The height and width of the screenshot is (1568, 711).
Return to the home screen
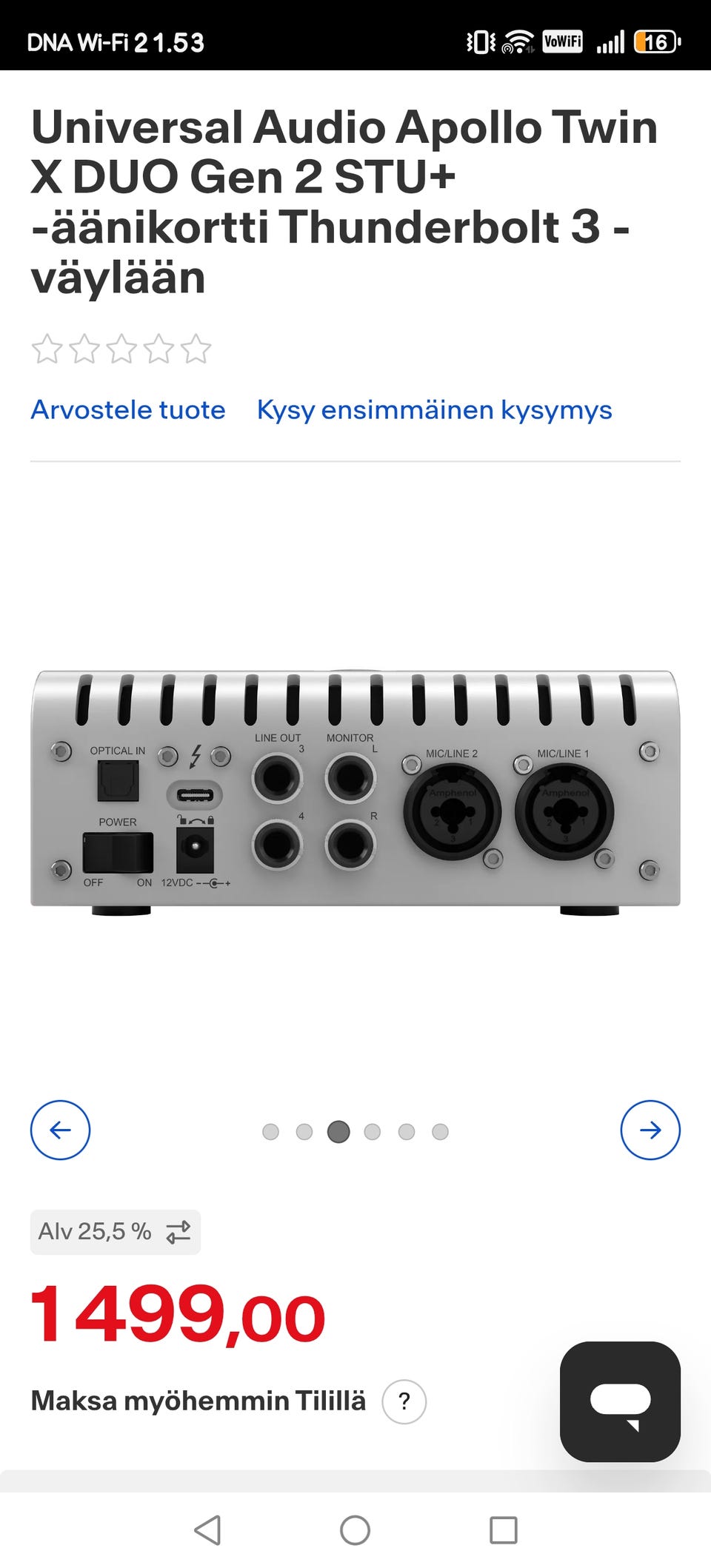coord(355,1530)
